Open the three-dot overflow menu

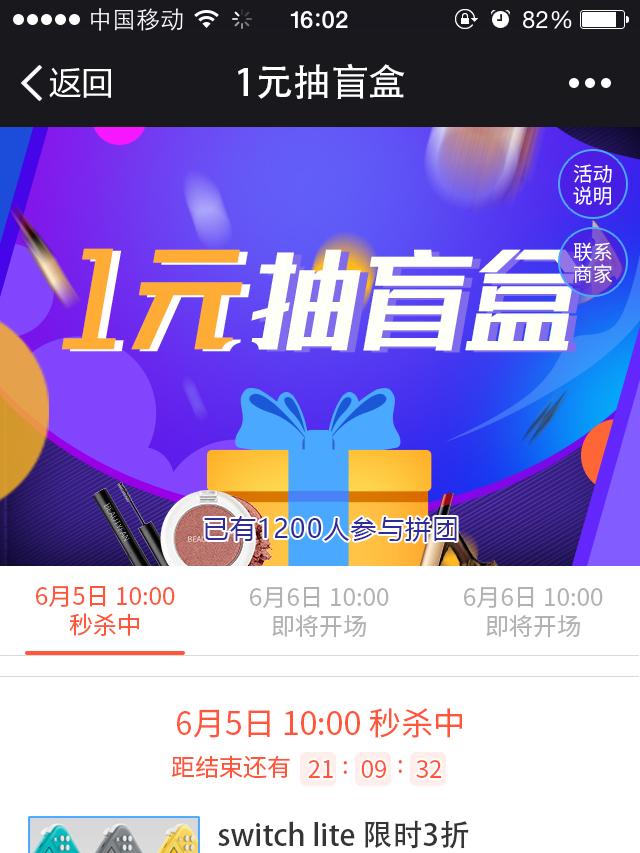pos(589,84)
